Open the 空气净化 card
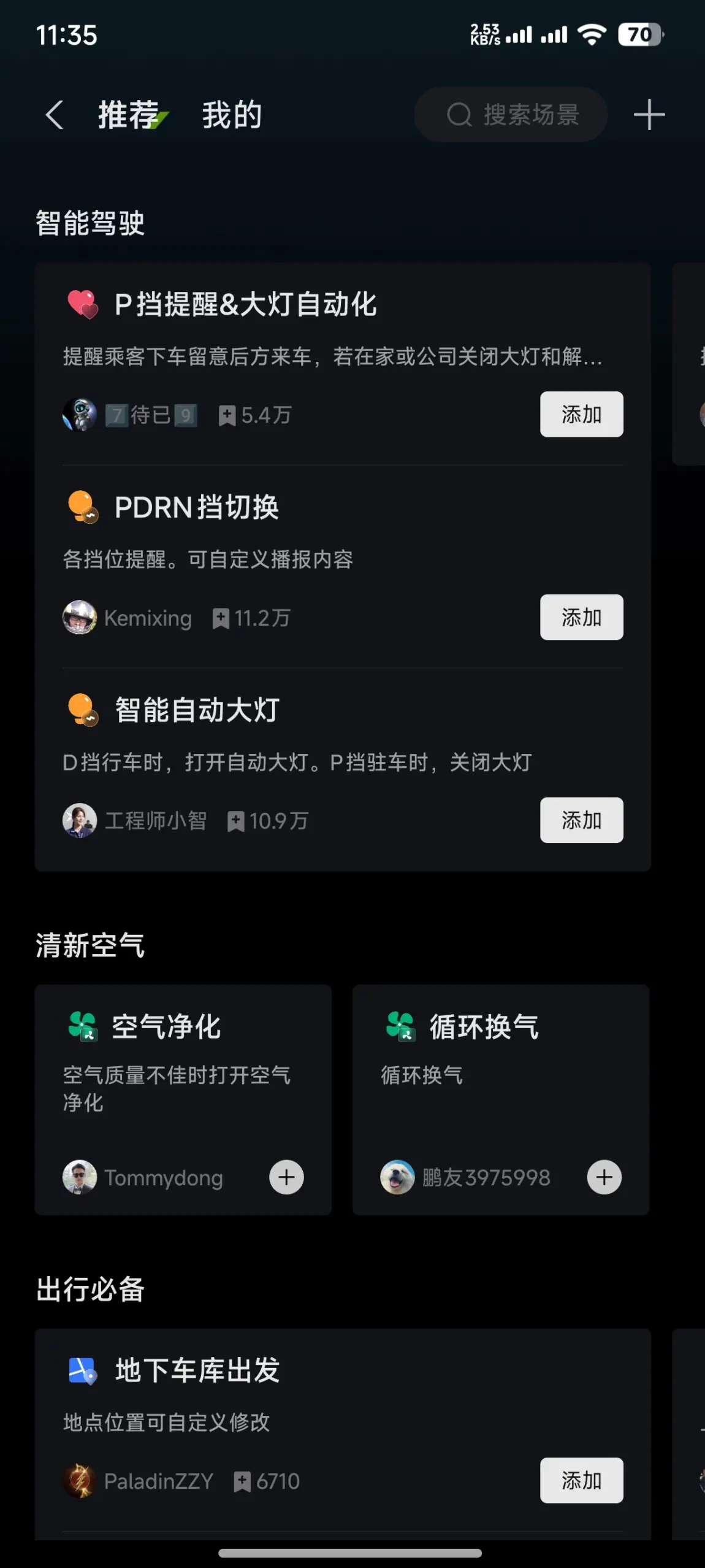Screen dimensions: 705x1568 point(183,1100)
